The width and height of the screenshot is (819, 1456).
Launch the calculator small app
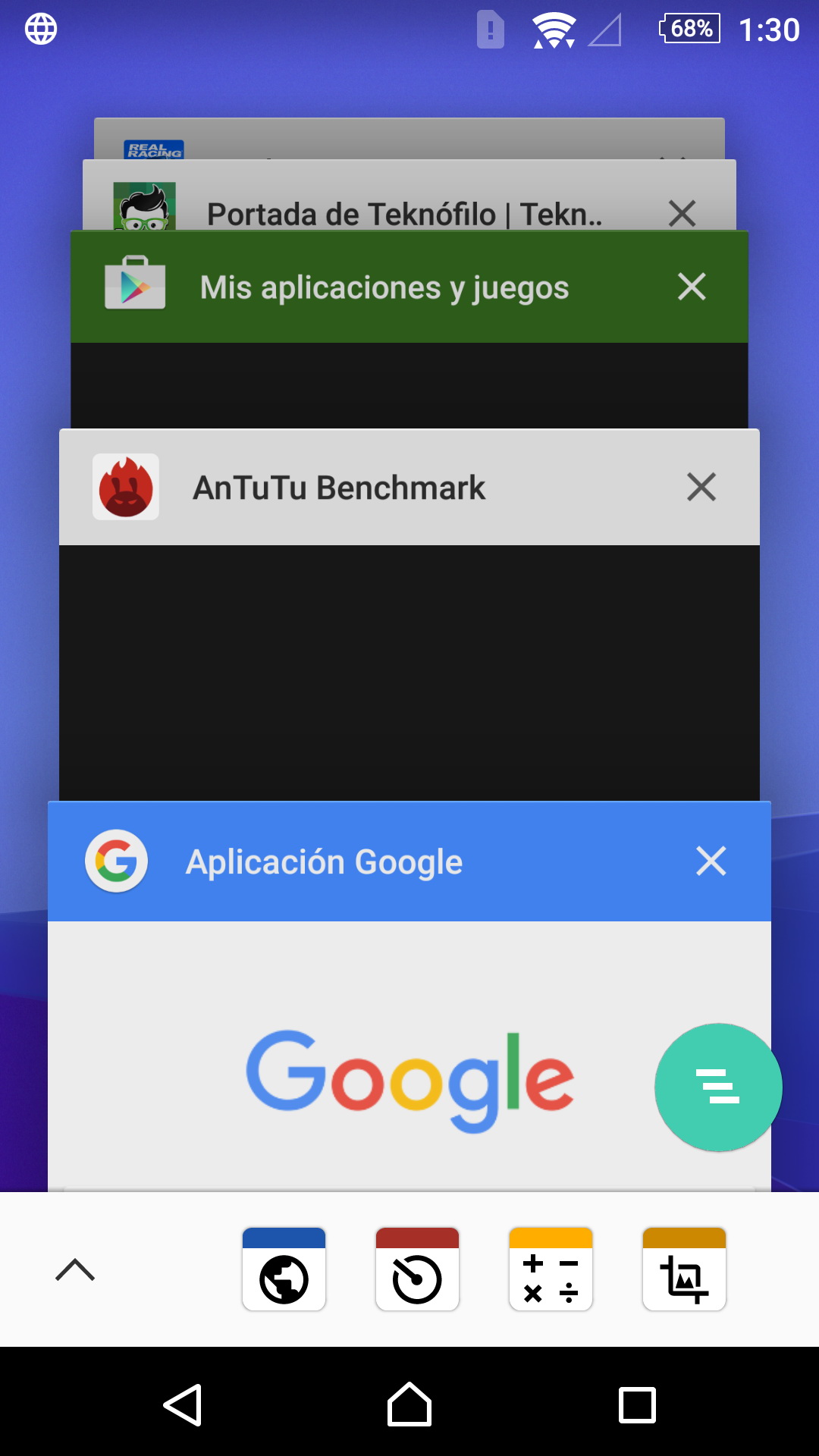click(551, 1269)
